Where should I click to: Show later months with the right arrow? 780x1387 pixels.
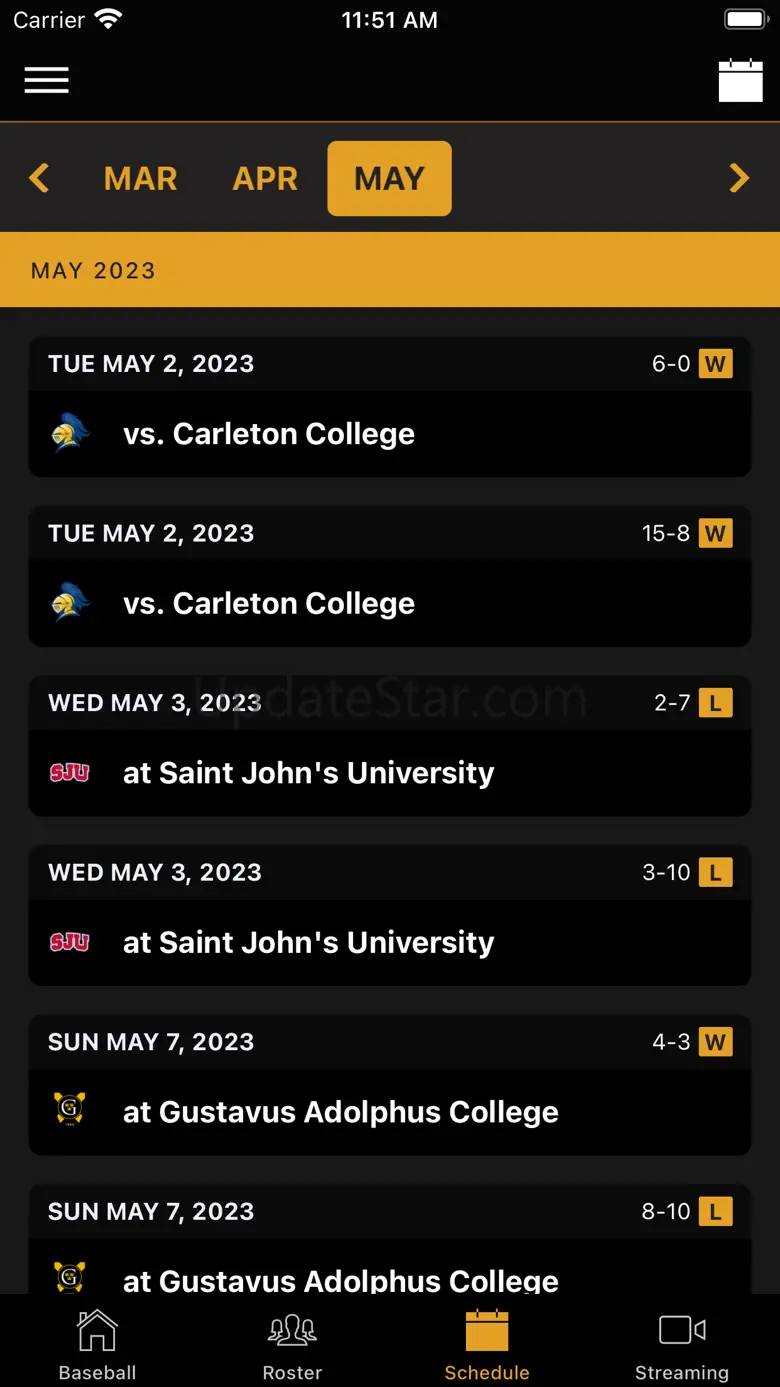739,178
